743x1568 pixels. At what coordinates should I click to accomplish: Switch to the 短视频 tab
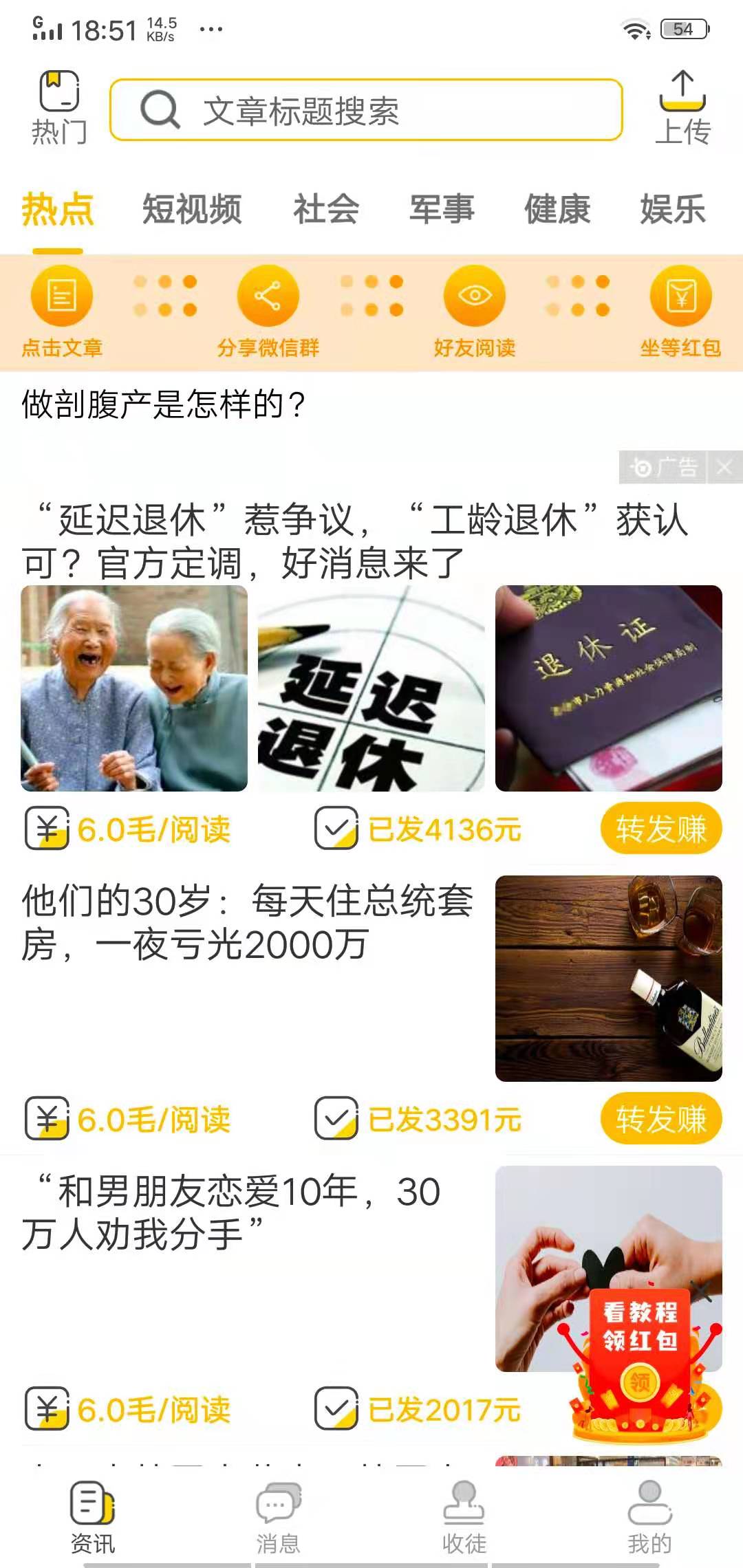pos(193,208)
